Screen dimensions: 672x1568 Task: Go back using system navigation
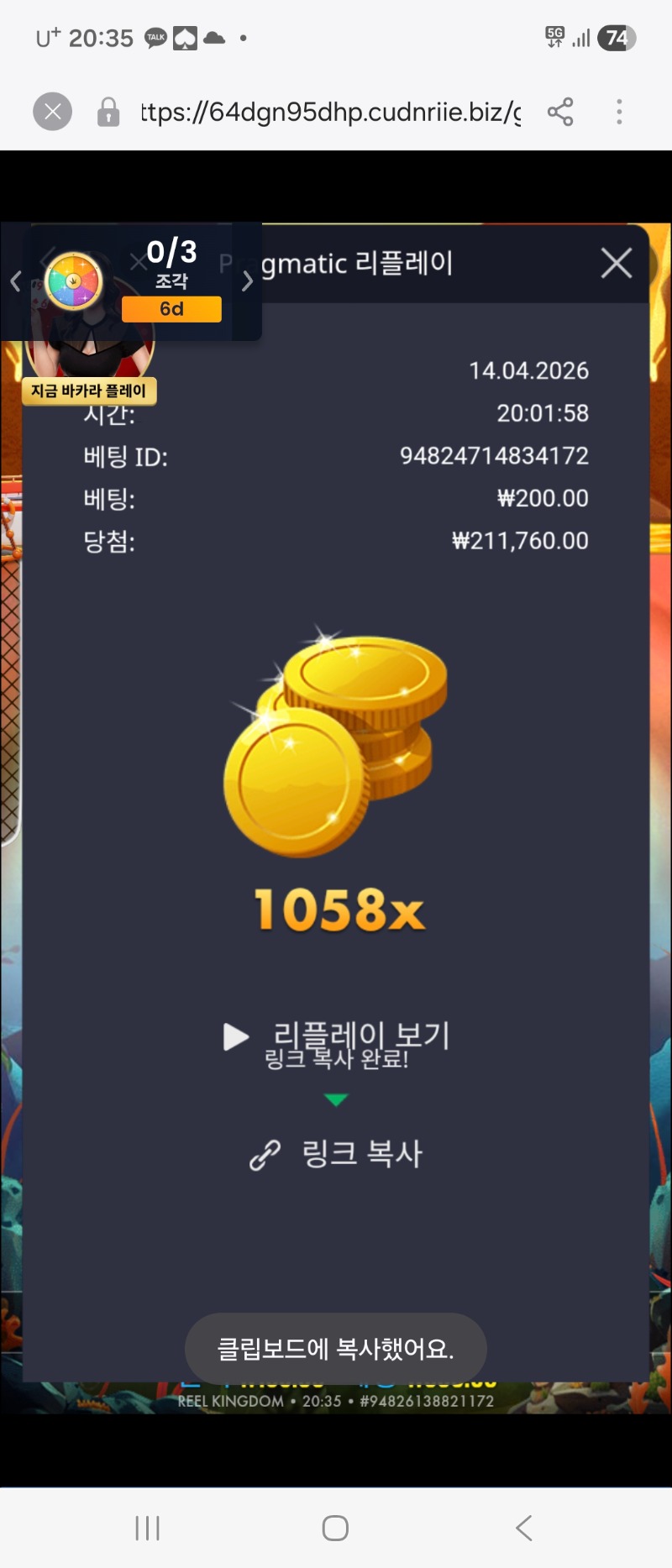[524, 1528]
